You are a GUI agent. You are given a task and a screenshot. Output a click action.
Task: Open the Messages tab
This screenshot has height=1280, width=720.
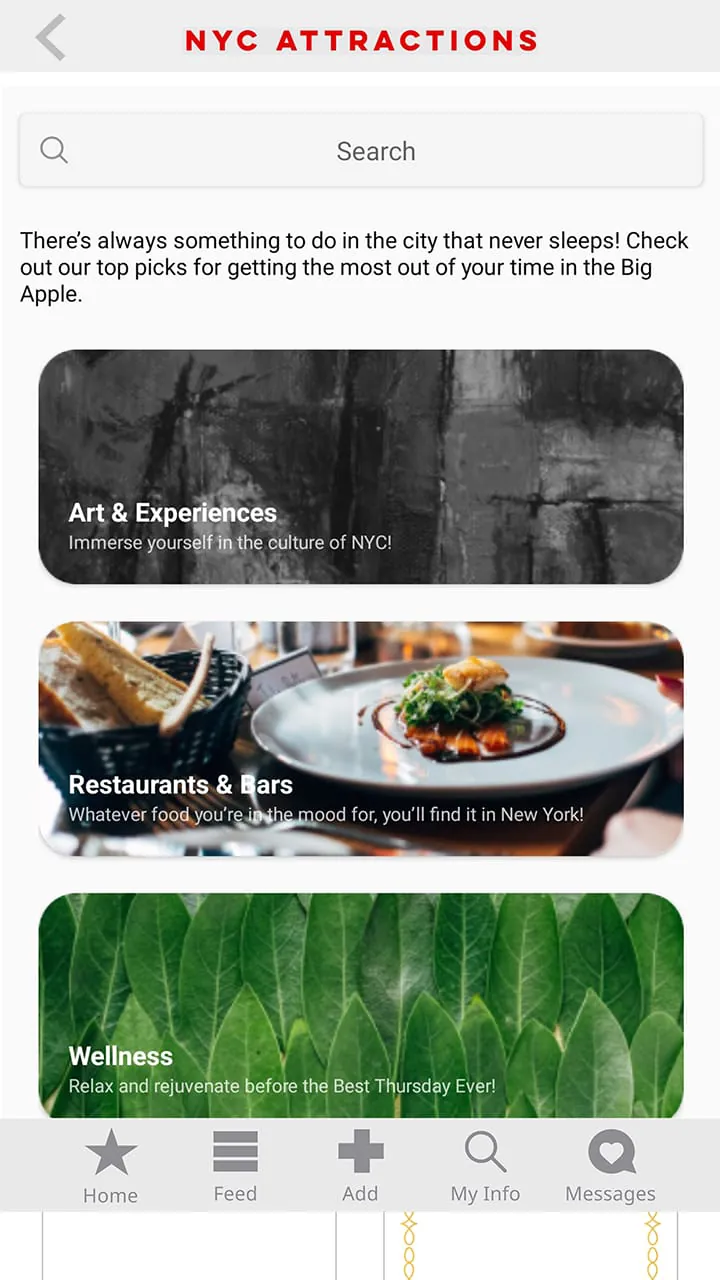coord(610,1166)
